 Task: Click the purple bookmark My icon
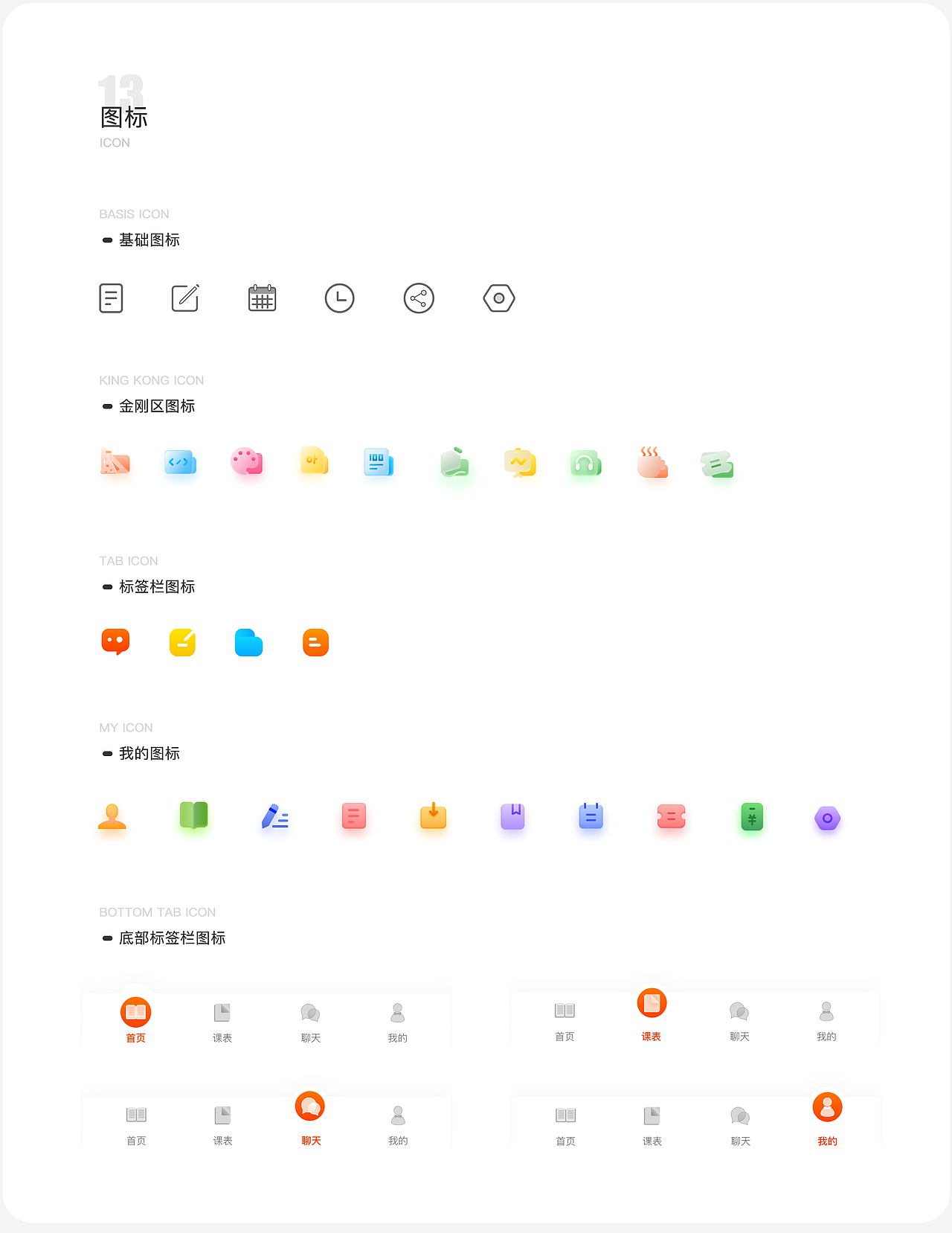click(x=512, y=817)
